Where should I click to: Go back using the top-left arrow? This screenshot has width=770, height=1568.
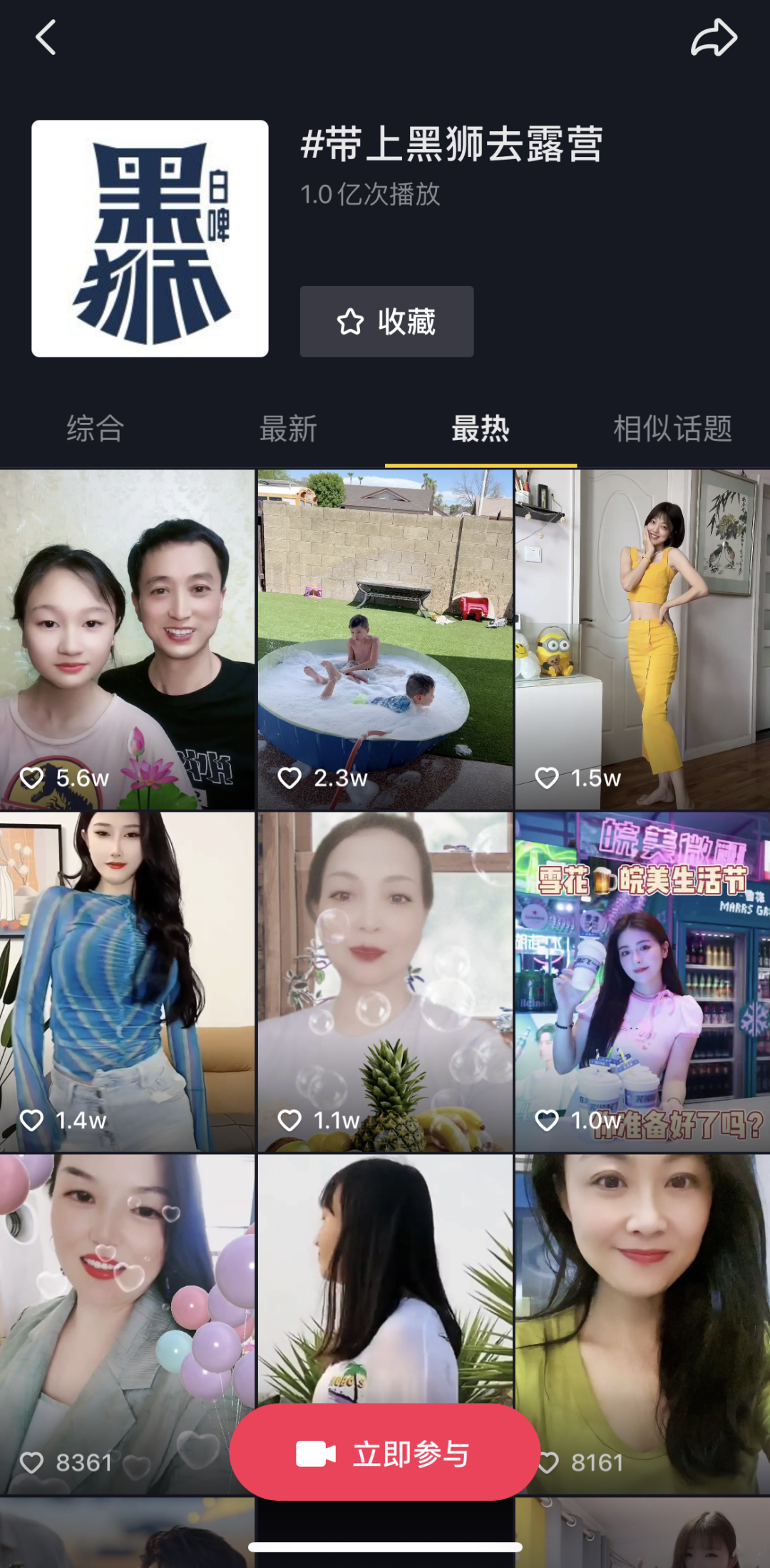46,38
